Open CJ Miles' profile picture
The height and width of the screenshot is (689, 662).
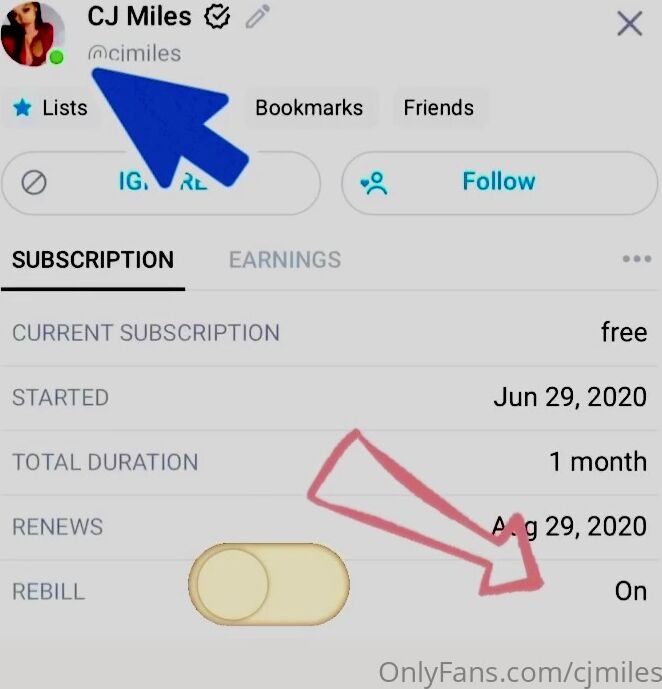point(32,35)
